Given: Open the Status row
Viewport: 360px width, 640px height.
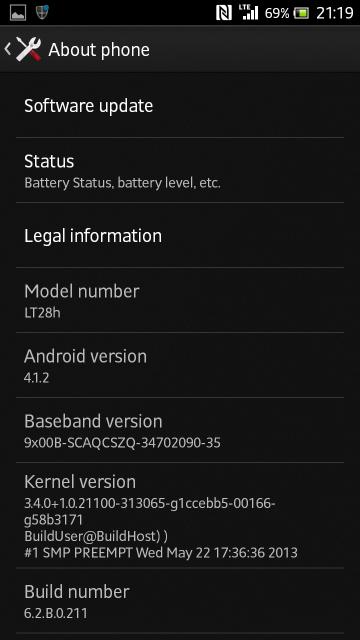Looking at the screenshot, I should 180,170.
